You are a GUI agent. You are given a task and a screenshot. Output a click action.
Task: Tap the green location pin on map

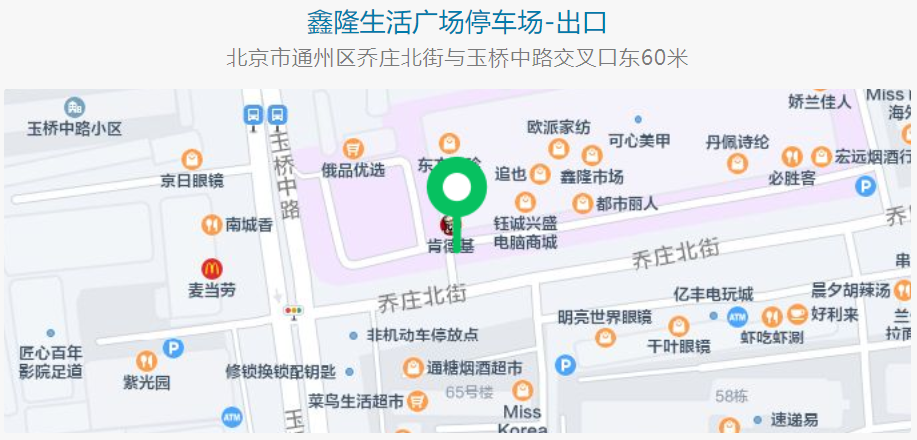tap(457, 189)
